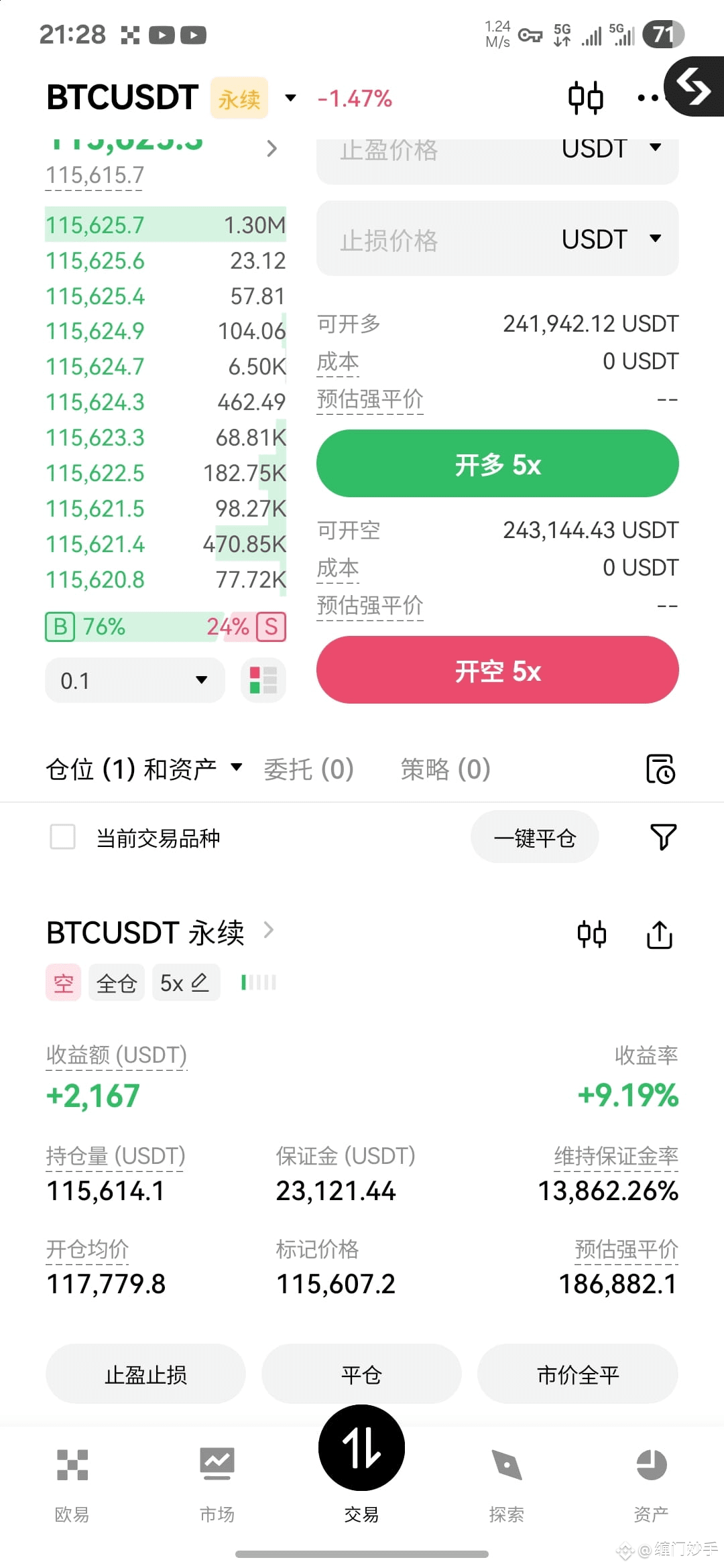Tap 一键平仓 to close all positions
Screen dimensions: 724x1568
pos(535,838)
